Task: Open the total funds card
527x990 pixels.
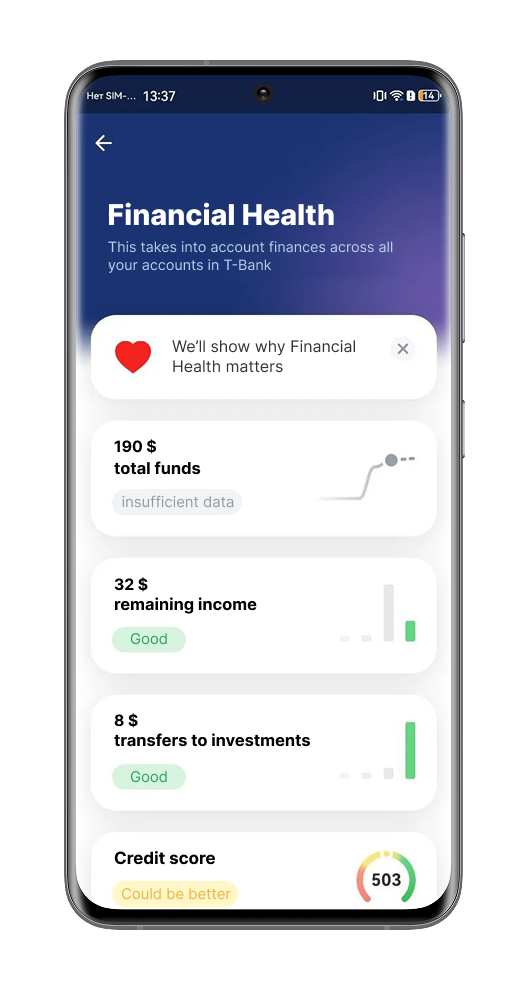Action: pyautogui.click(x=263, y=479)
